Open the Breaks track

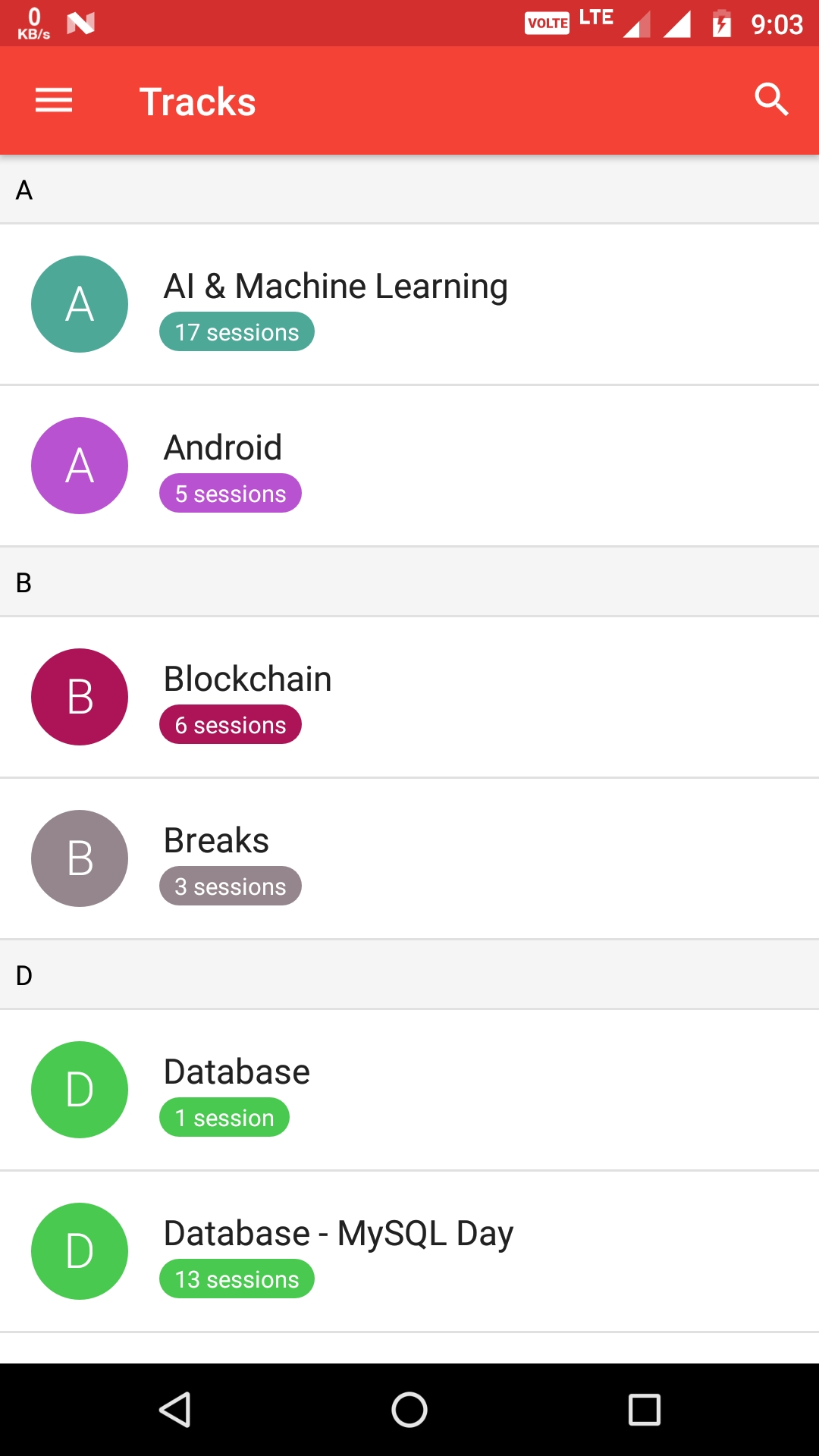click(409, 858)
